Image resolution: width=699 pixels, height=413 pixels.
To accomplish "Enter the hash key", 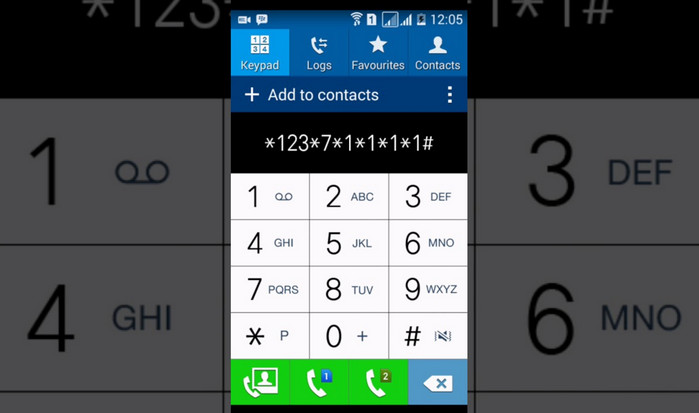I will (x=427, y=337).
